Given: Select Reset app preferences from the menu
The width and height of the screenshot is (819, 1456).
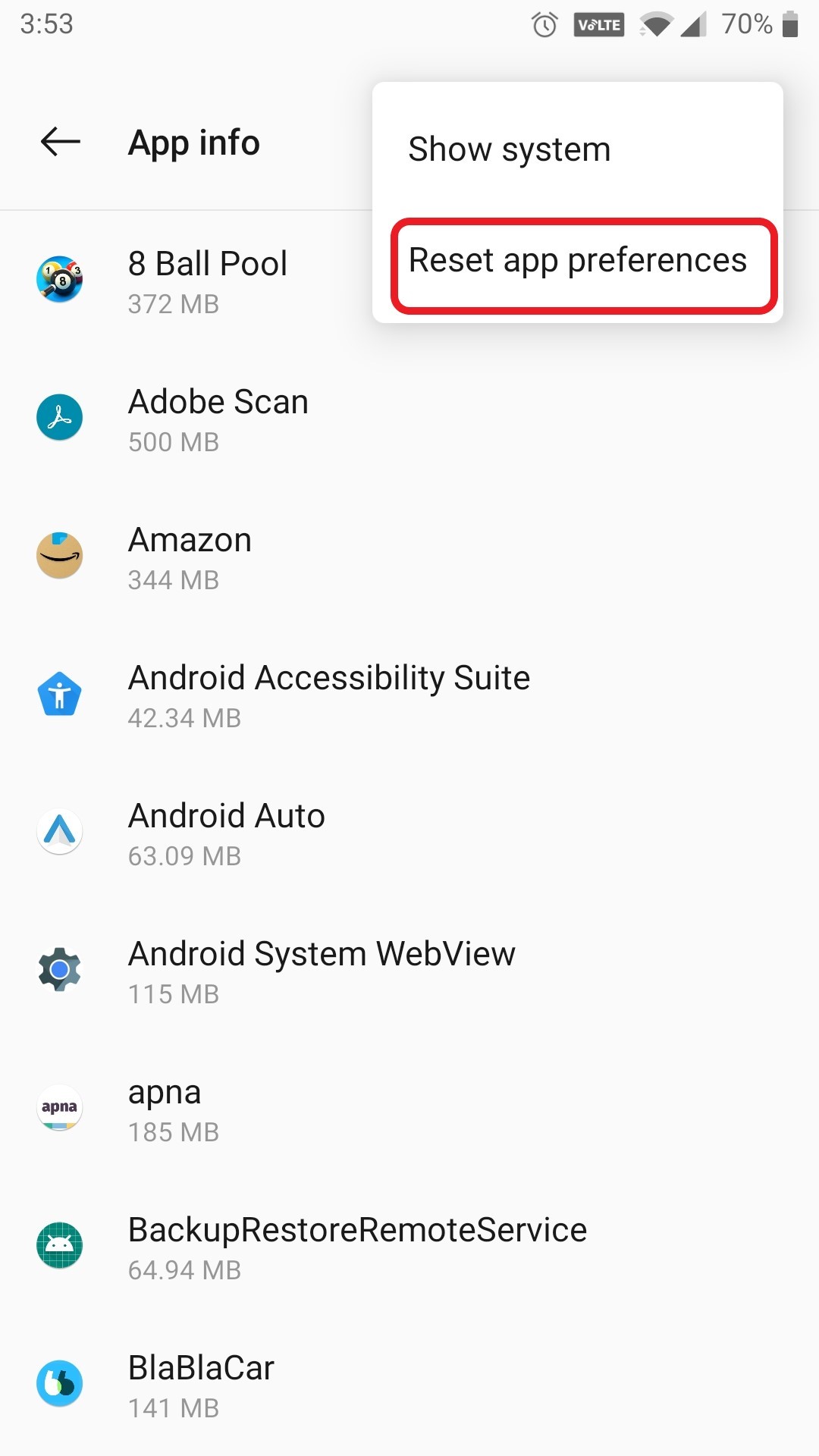Looking at the screenshot, I should tap(577, 261).
